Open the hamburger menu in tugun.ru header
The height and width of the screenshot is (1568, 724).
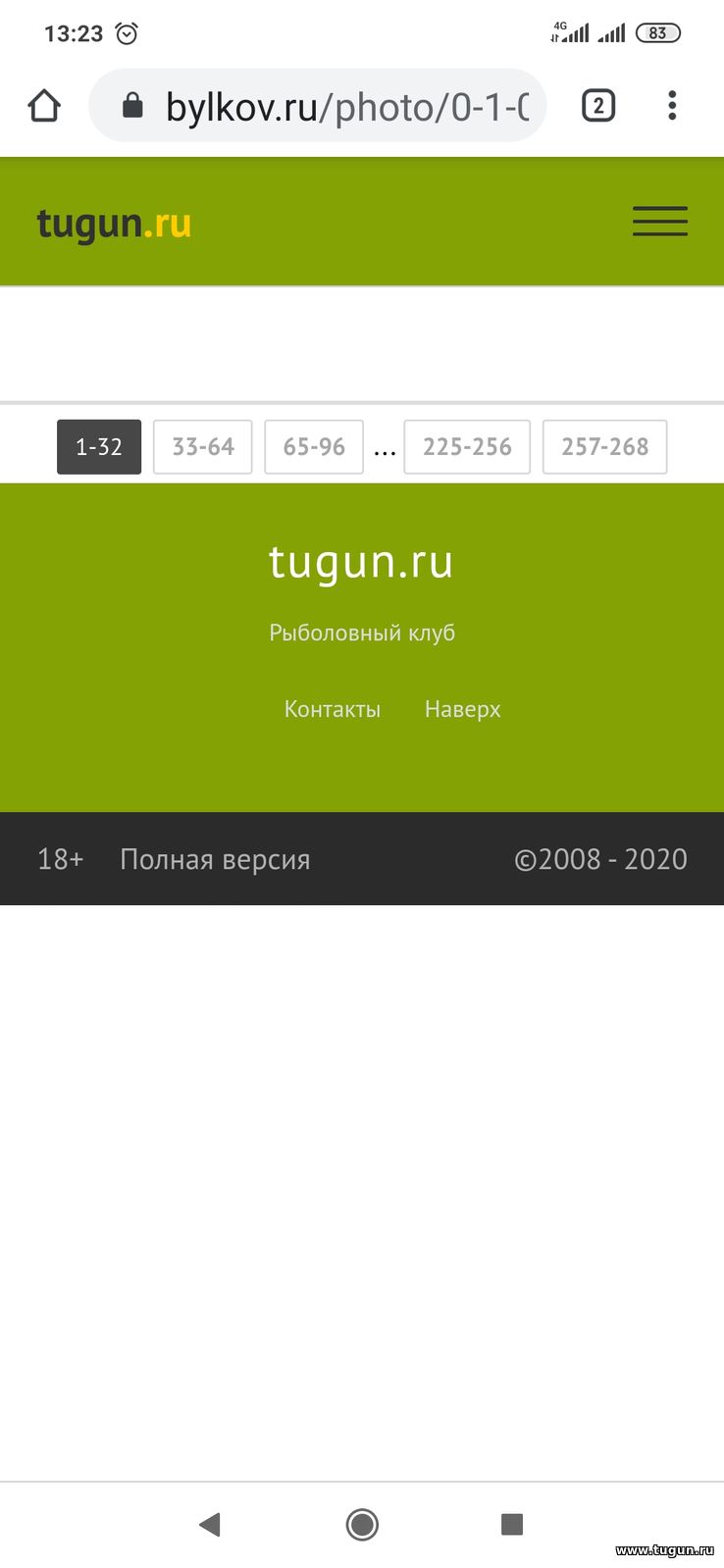pyautogui.click(x=659, y=222)
